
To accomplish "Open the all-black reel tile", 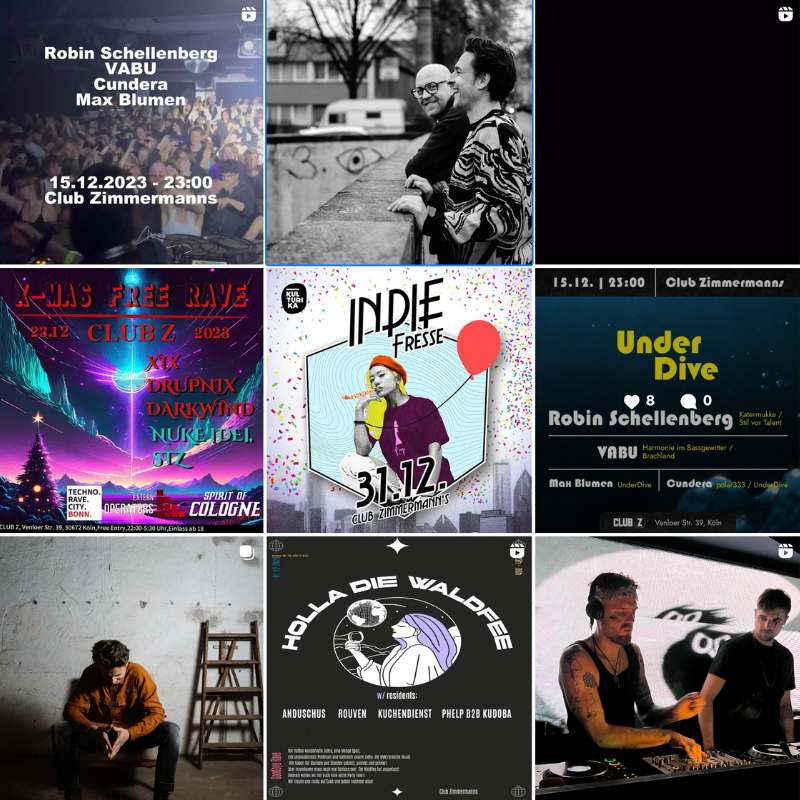I will (x=667, y=132).
